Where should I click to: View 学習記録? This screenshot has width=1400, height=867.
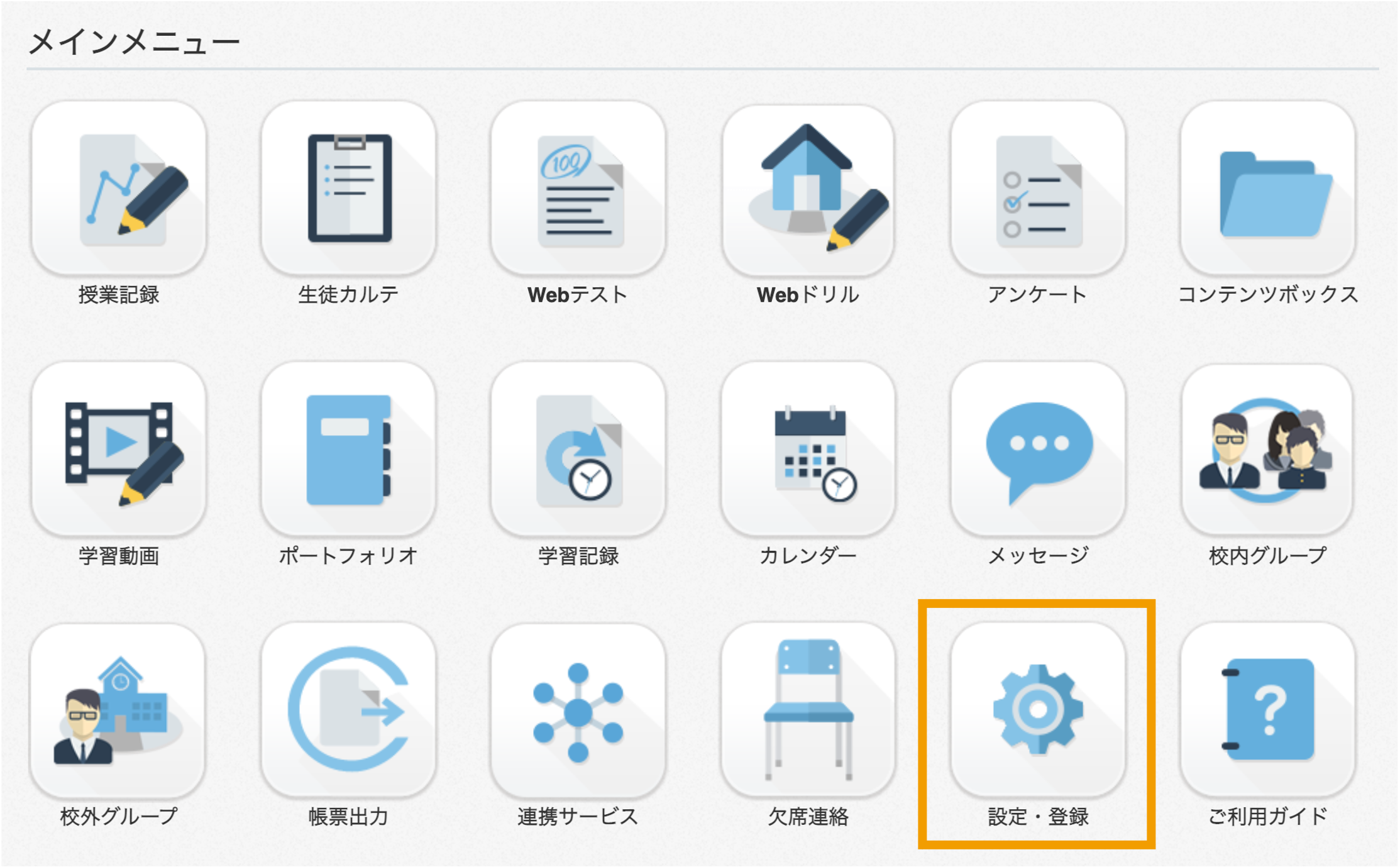(578, 449)
